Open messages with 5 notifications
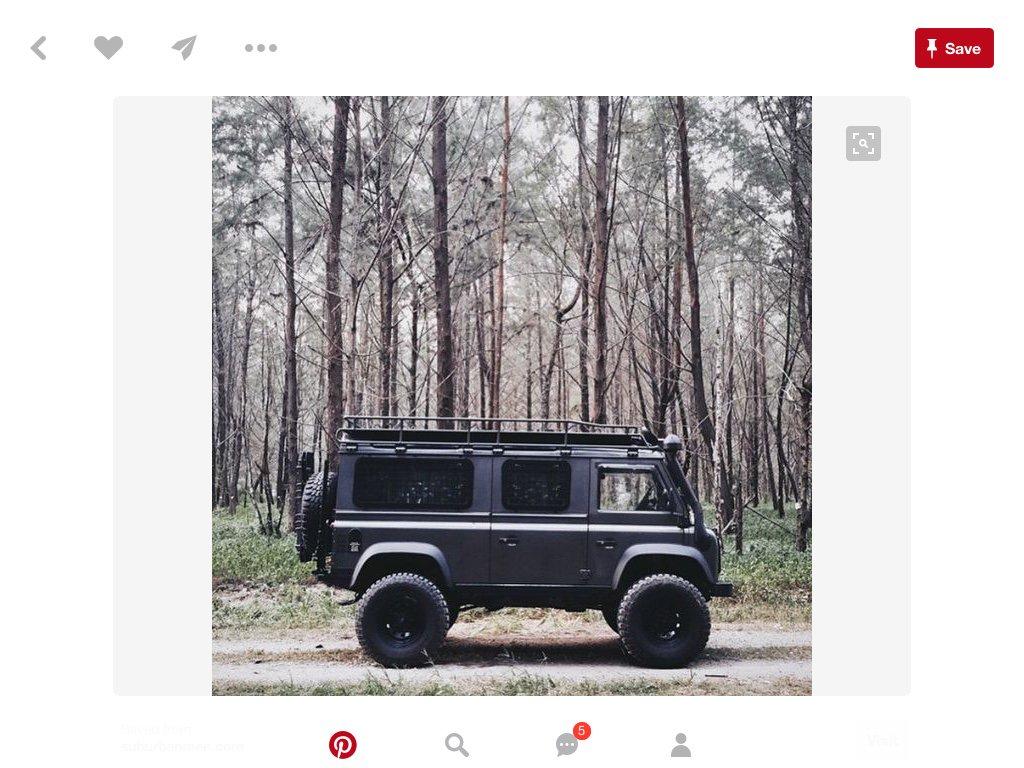1024x768 pixels. tap(568, 745)
